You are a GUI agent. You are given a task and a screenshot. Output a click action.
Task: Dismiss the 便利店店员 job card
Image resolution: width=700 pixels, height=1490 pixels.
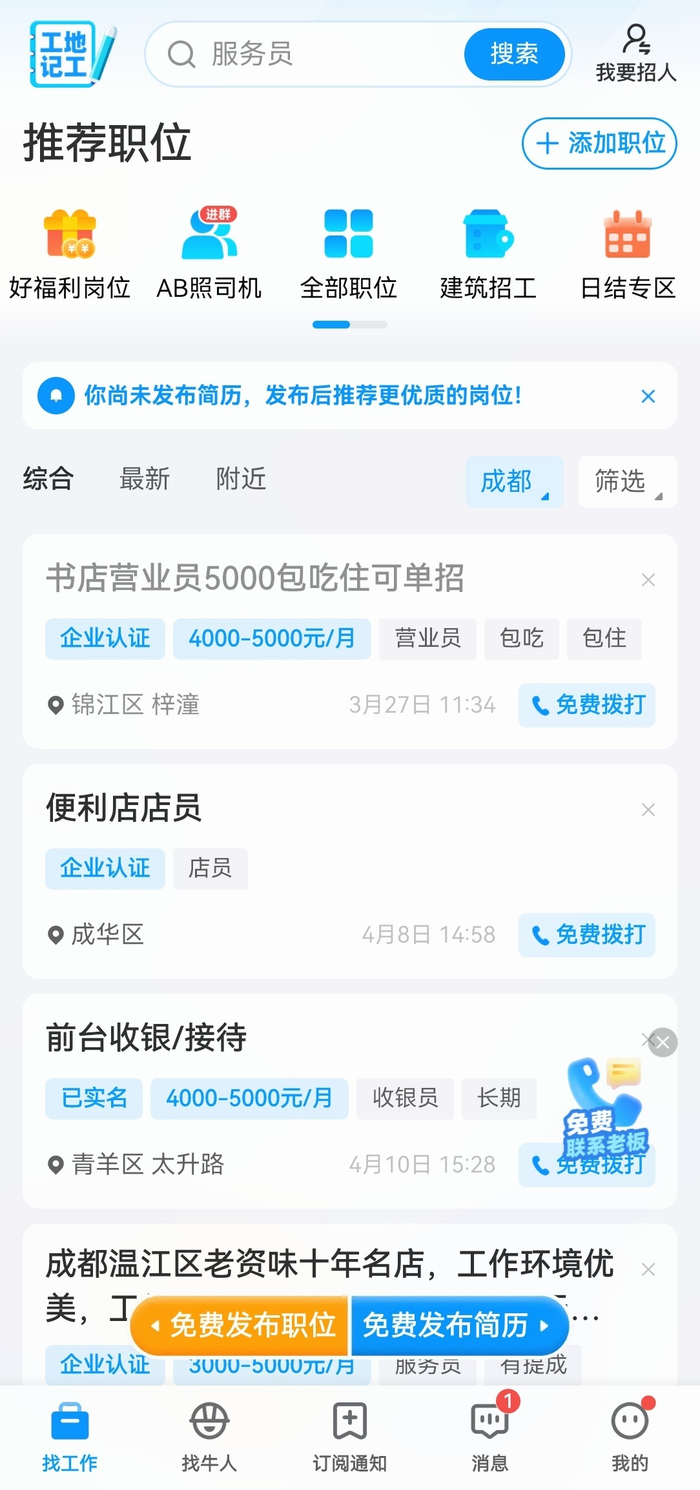648,809
